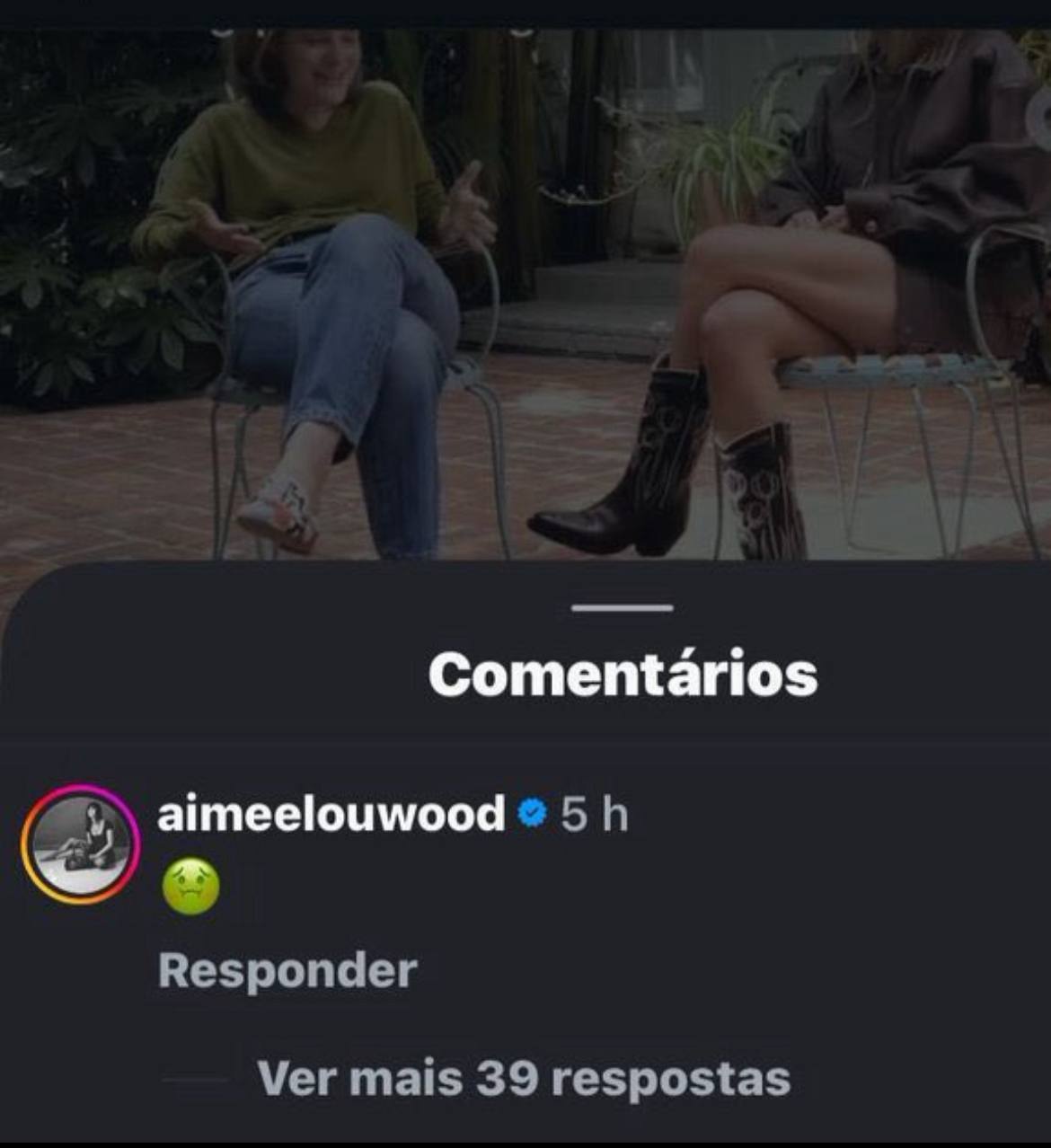Open aimeelouwood's profile picture story
This screenshot has width=1051, height=1148.
coord(81,844)
